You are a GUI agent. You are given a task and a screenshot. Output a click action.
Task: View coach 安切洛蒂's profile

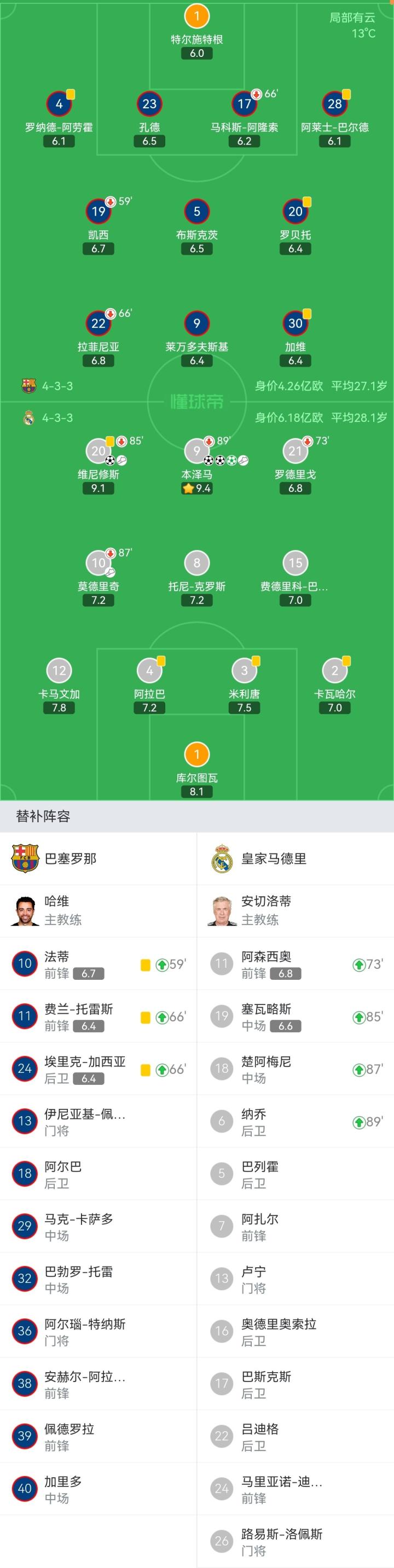pos(296,910)
